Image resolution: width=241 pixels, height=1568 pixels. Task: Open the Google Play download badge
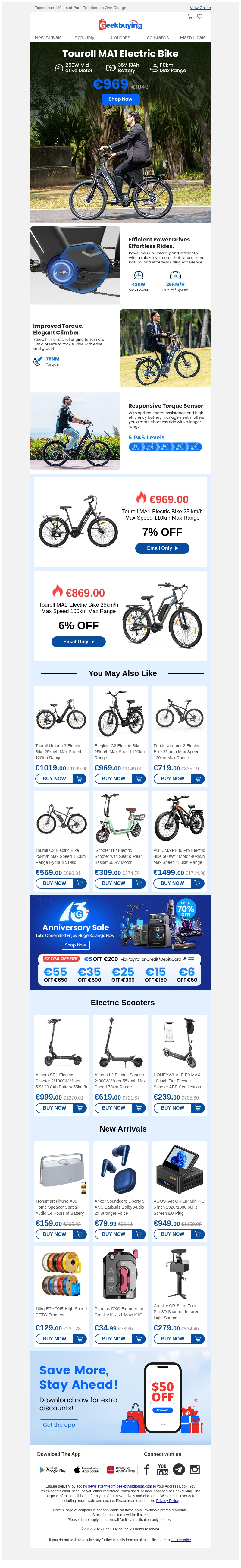coord(52,1469)
